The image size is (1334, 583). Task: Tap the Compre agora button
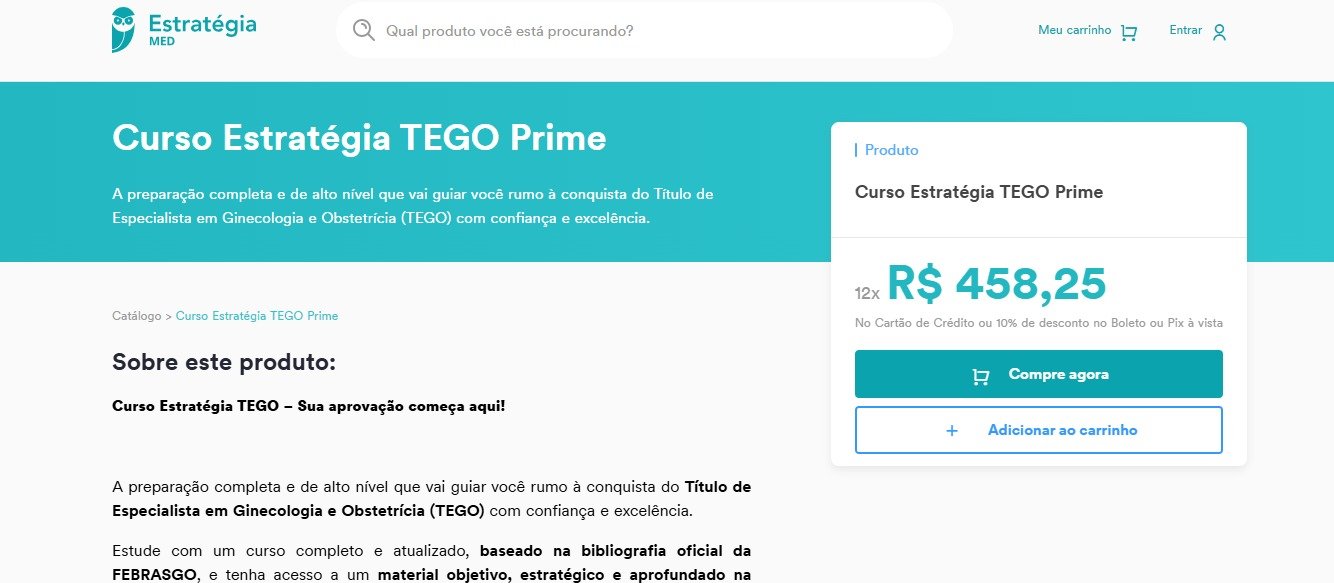[x=1038, y=374]
